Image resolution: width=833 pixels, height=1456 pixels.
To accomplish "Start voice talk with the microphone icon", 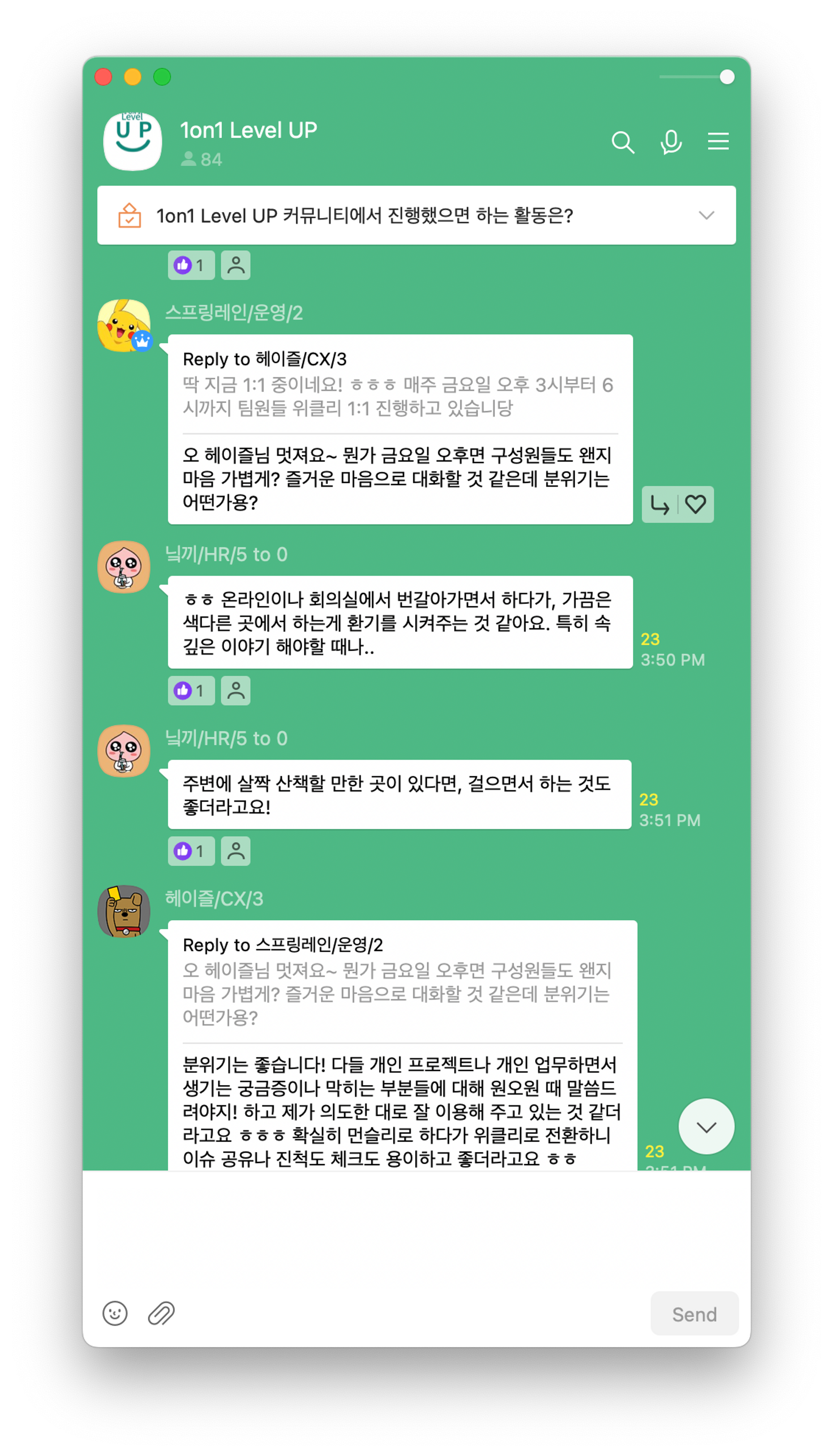I will [x=671, y=142].
